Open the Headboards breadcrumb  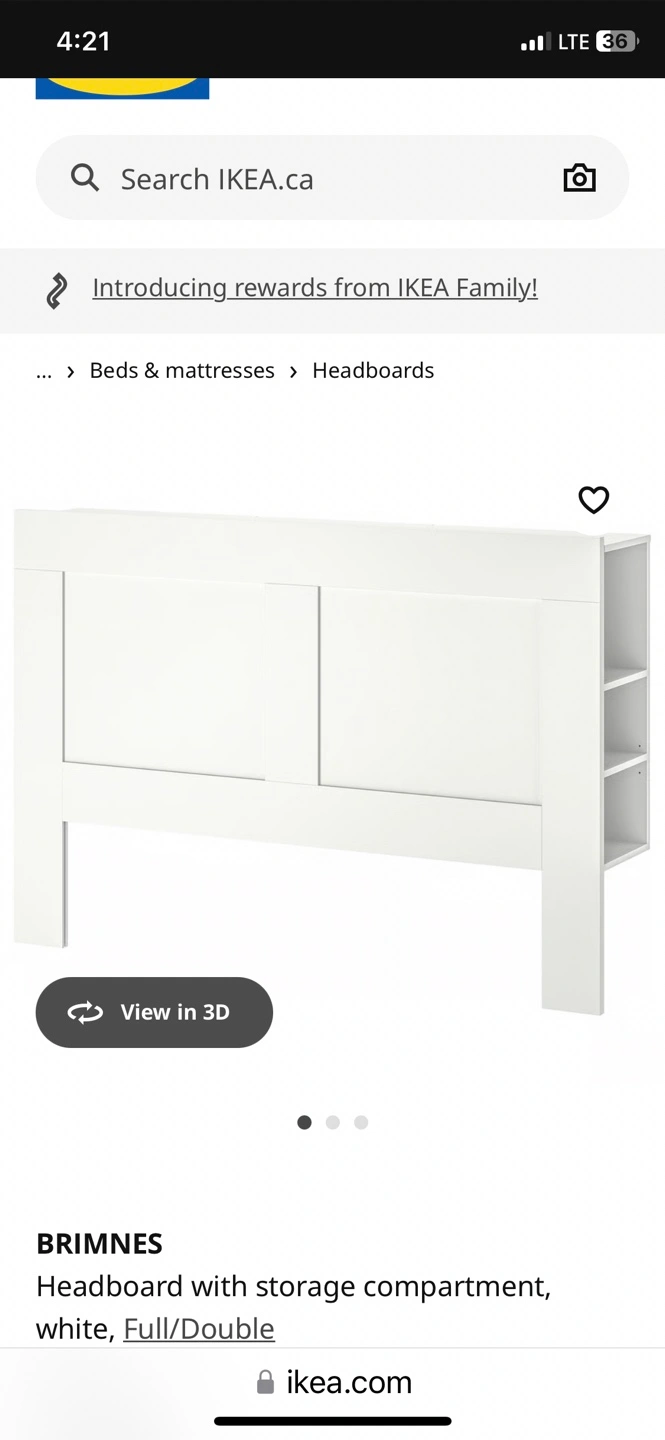point(373,370)
